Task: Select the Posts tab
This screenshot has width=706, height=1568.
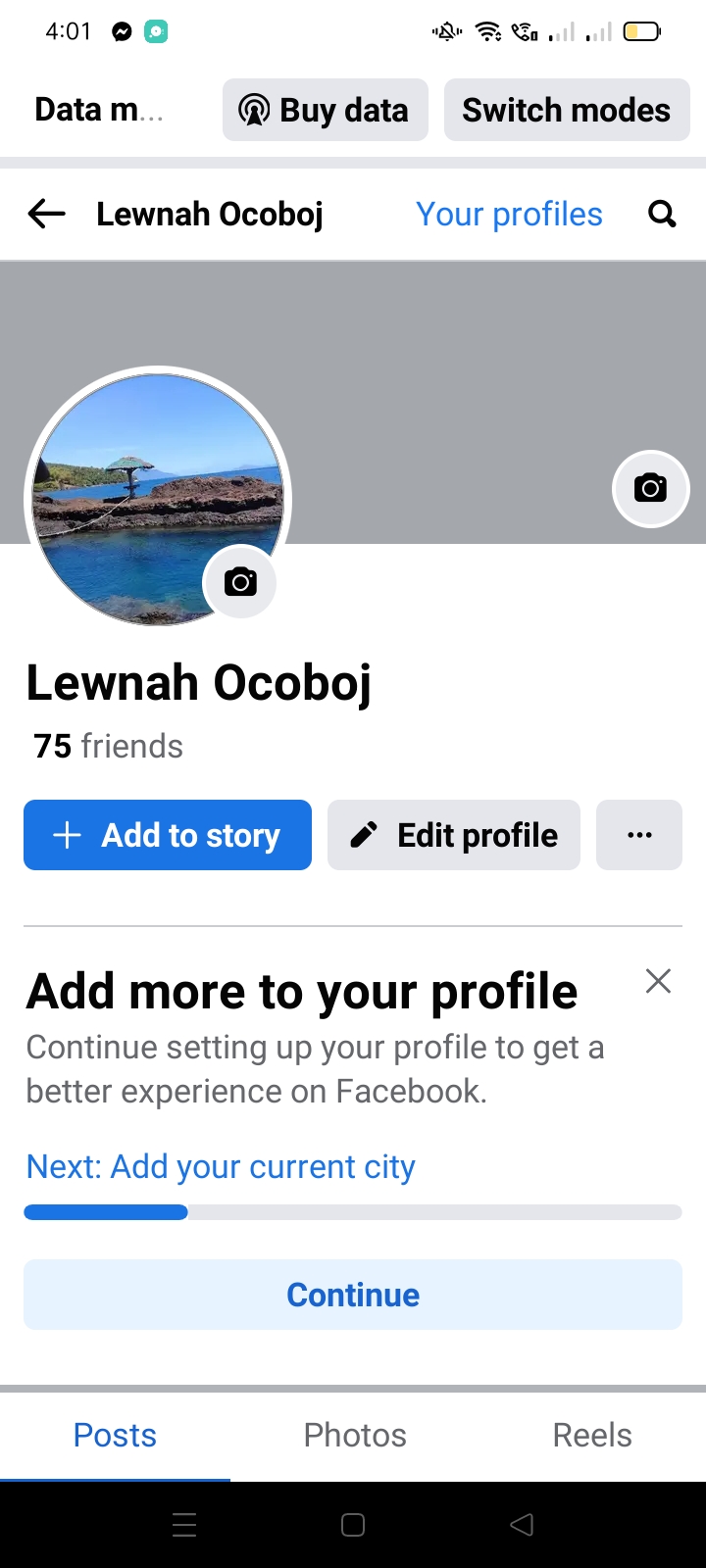Action: tap(115, 1435)
